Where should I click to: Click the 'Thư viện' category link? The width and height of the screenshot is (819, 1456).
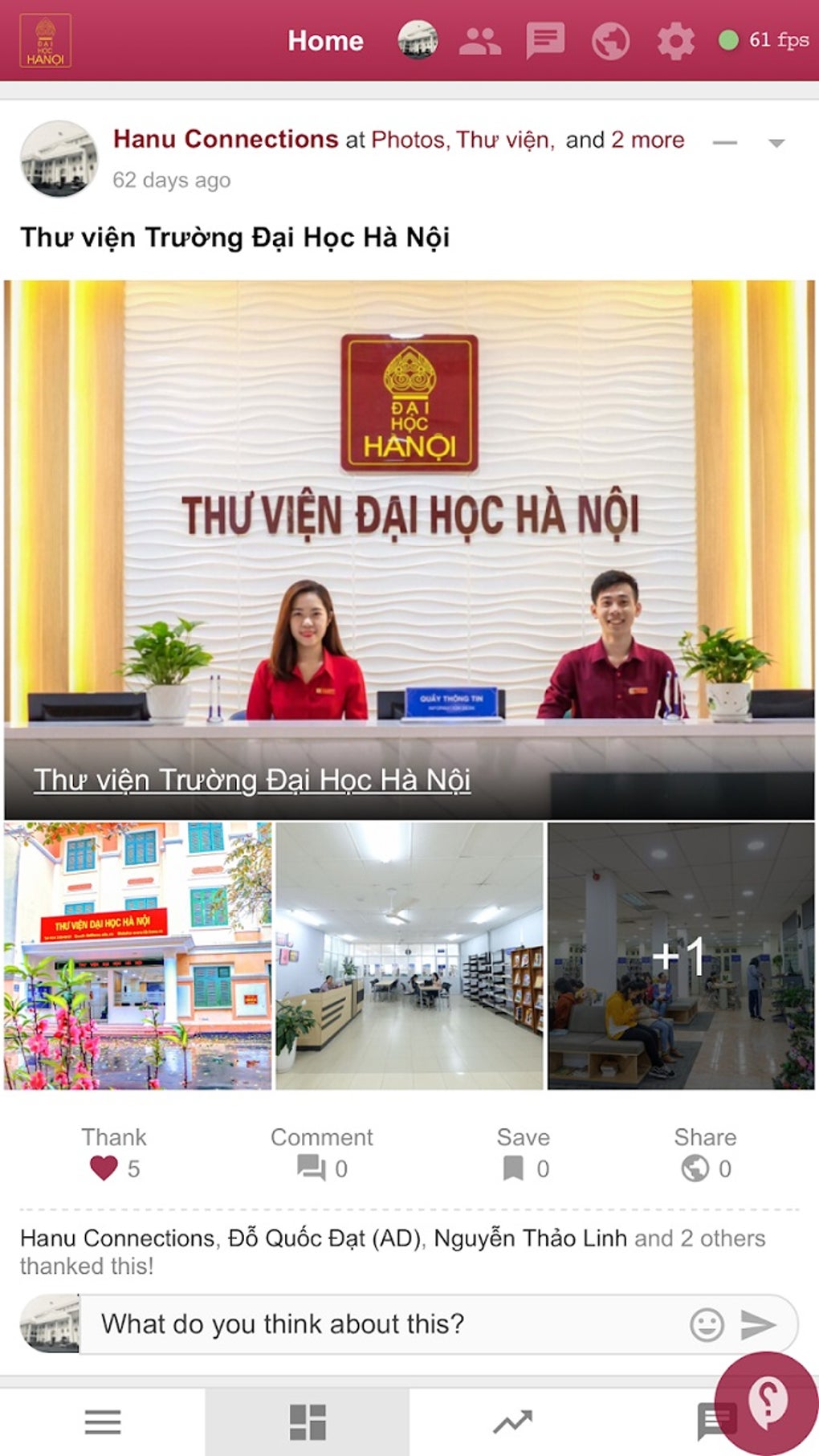point(503,140)
